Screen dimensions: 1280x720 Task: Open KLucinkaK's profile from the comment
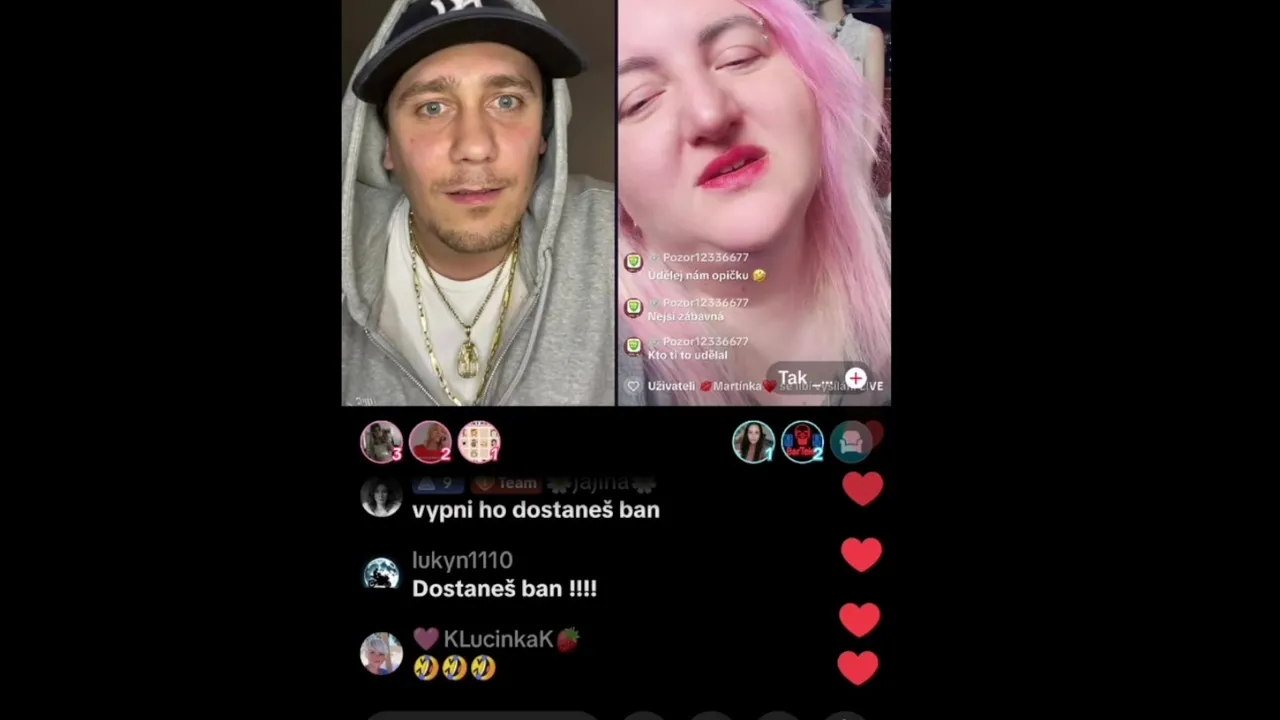point(381,653)
